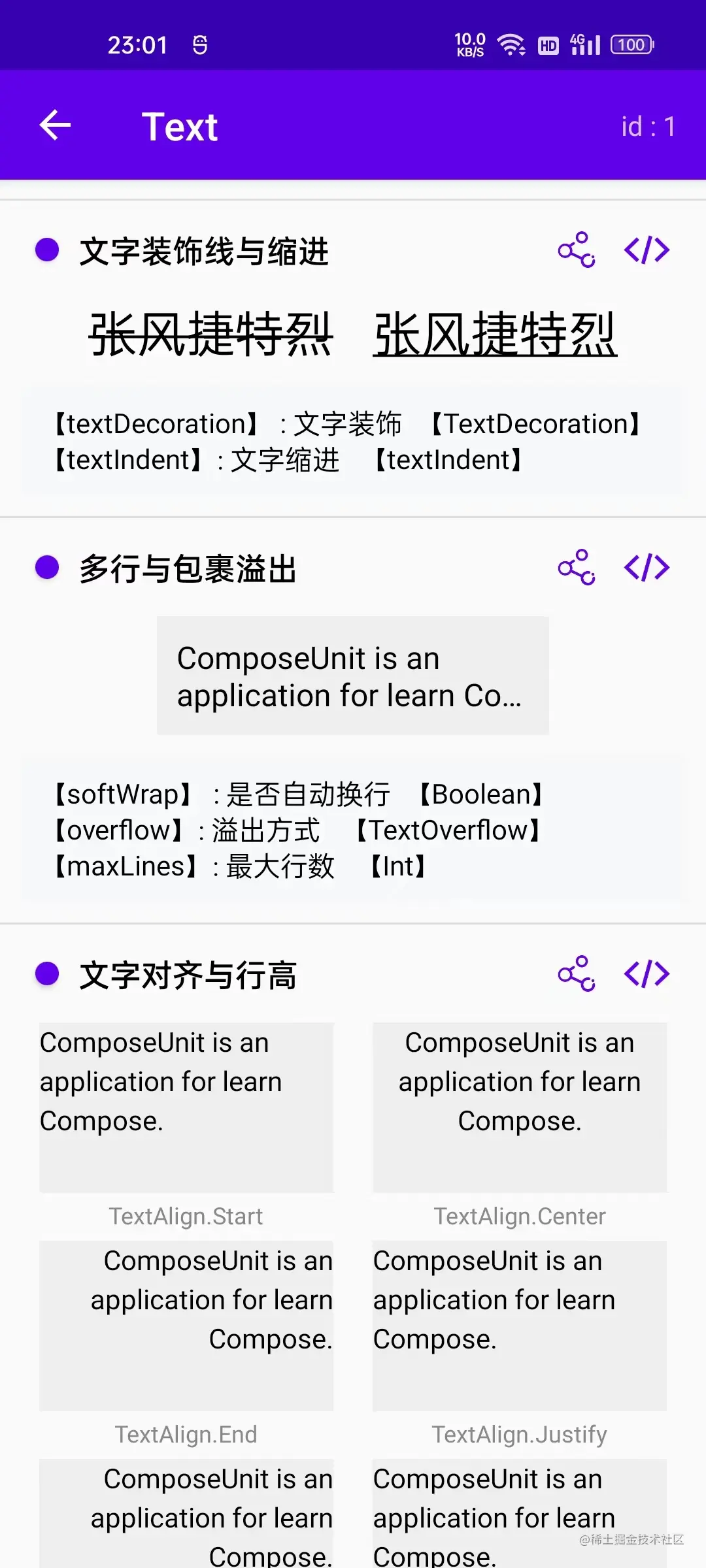View code for 多行与包裹溢出
The width and height of the screenshot is (706, 1568).
point(647,568)
